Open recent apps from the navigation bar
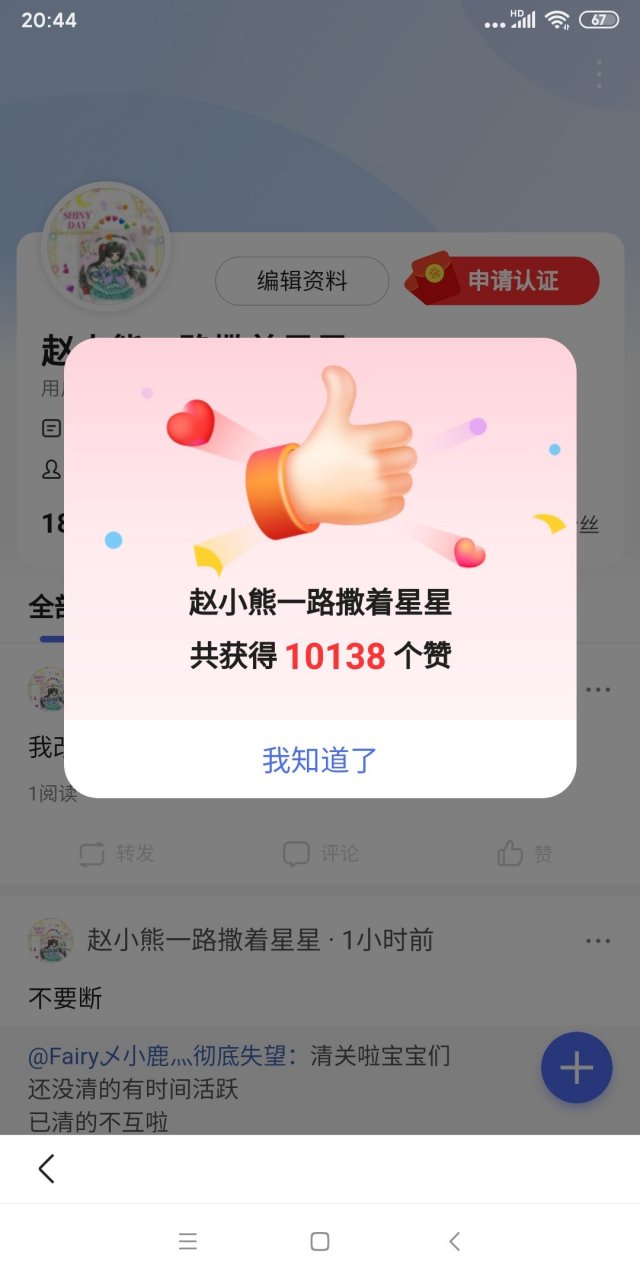Viewport: 640px width, 1280px height. tap(187, 1242)
